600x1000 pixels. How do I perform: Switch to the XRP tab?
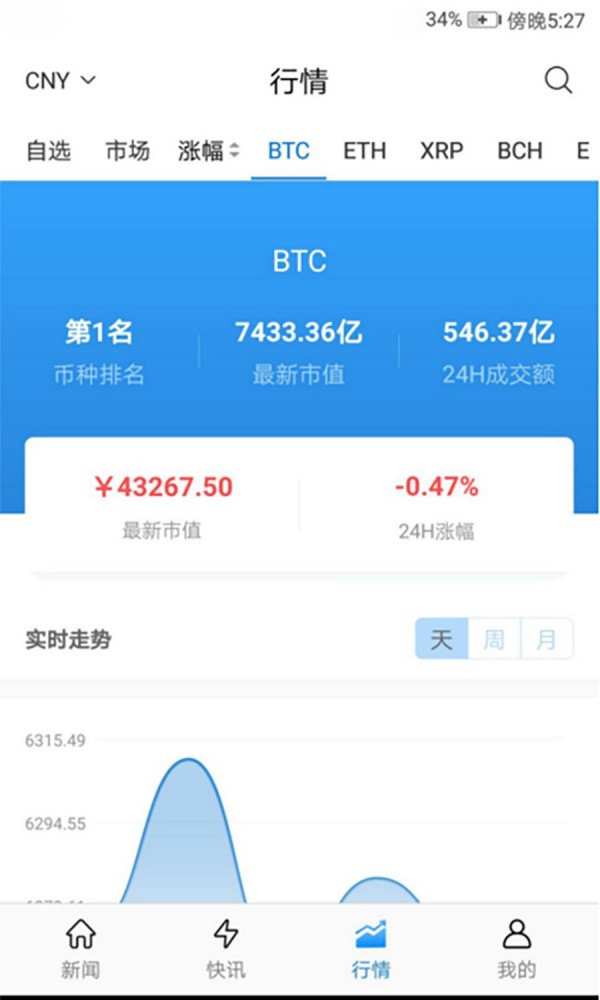[x=441, y=151]
